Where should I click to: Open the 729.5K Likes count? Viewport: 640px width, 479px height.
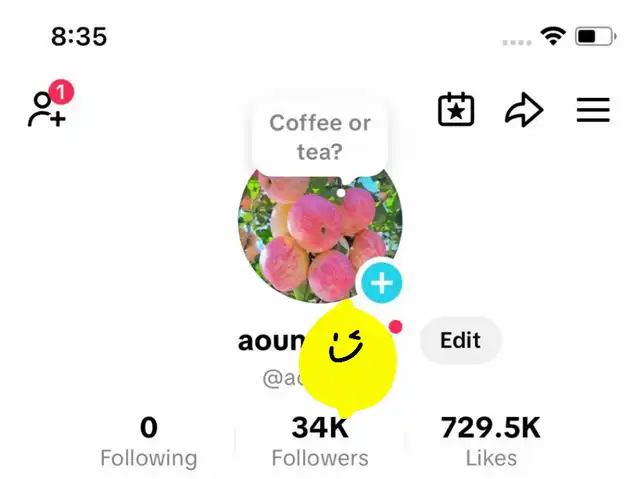tap(491, 441)
